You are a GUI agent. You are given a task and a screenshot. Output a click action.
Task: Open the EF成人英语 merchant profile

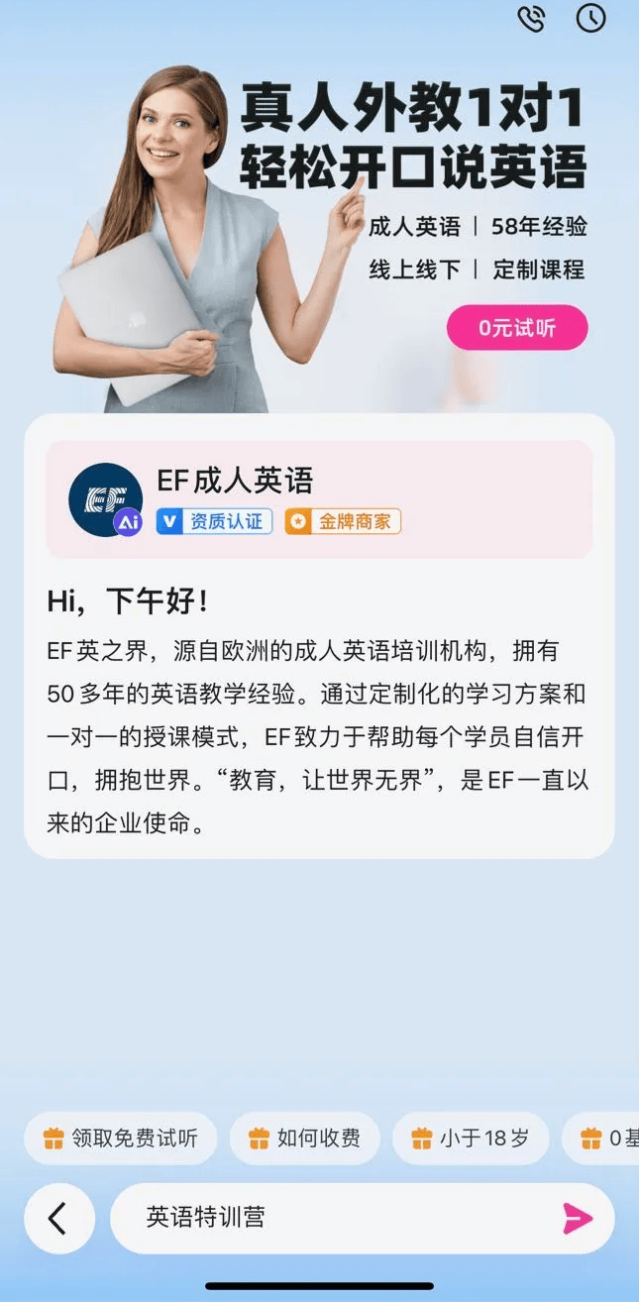(234, 481)
